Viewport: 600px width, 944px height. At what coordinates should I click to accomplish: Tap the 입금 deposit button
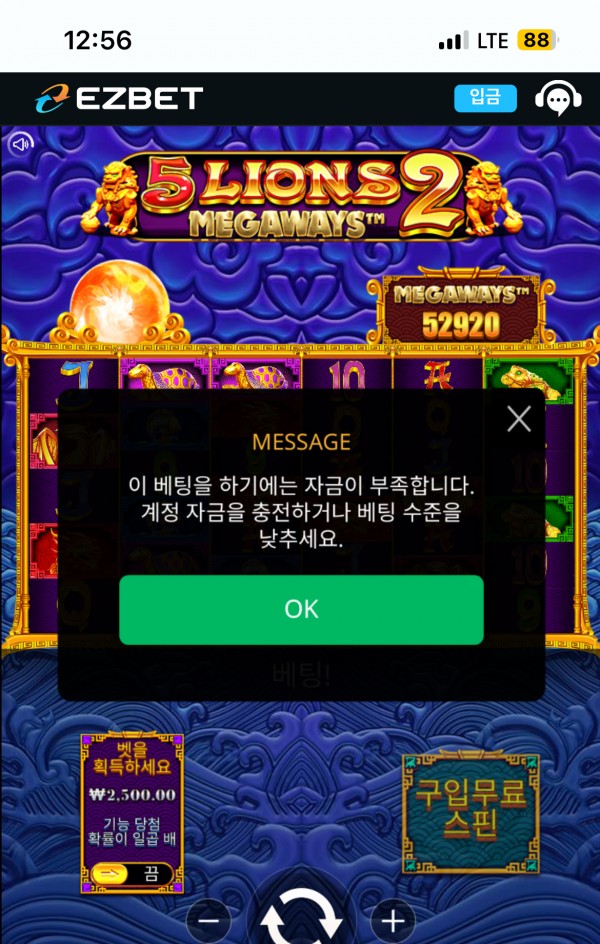[x=485, y=98]
